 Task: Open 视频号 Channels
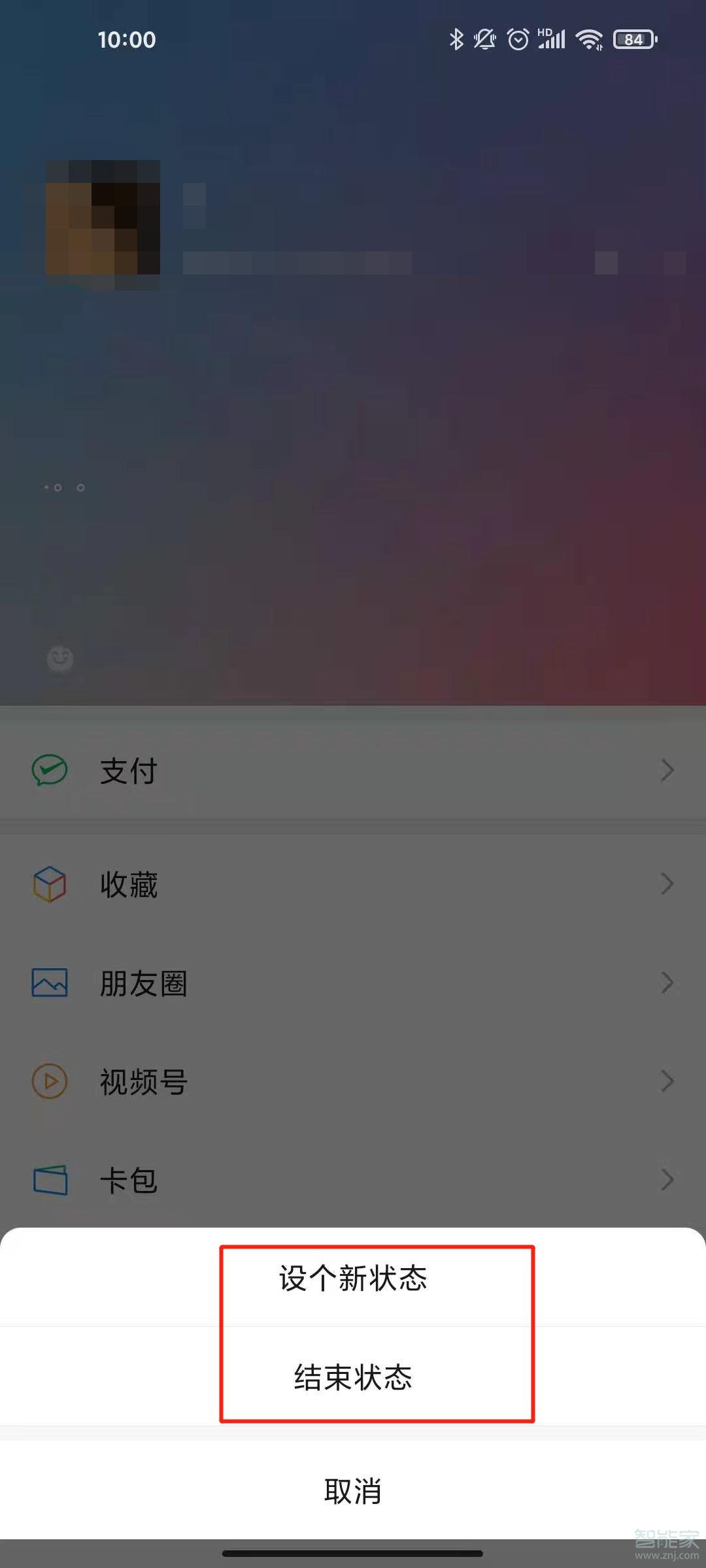tap(353, 1082)
